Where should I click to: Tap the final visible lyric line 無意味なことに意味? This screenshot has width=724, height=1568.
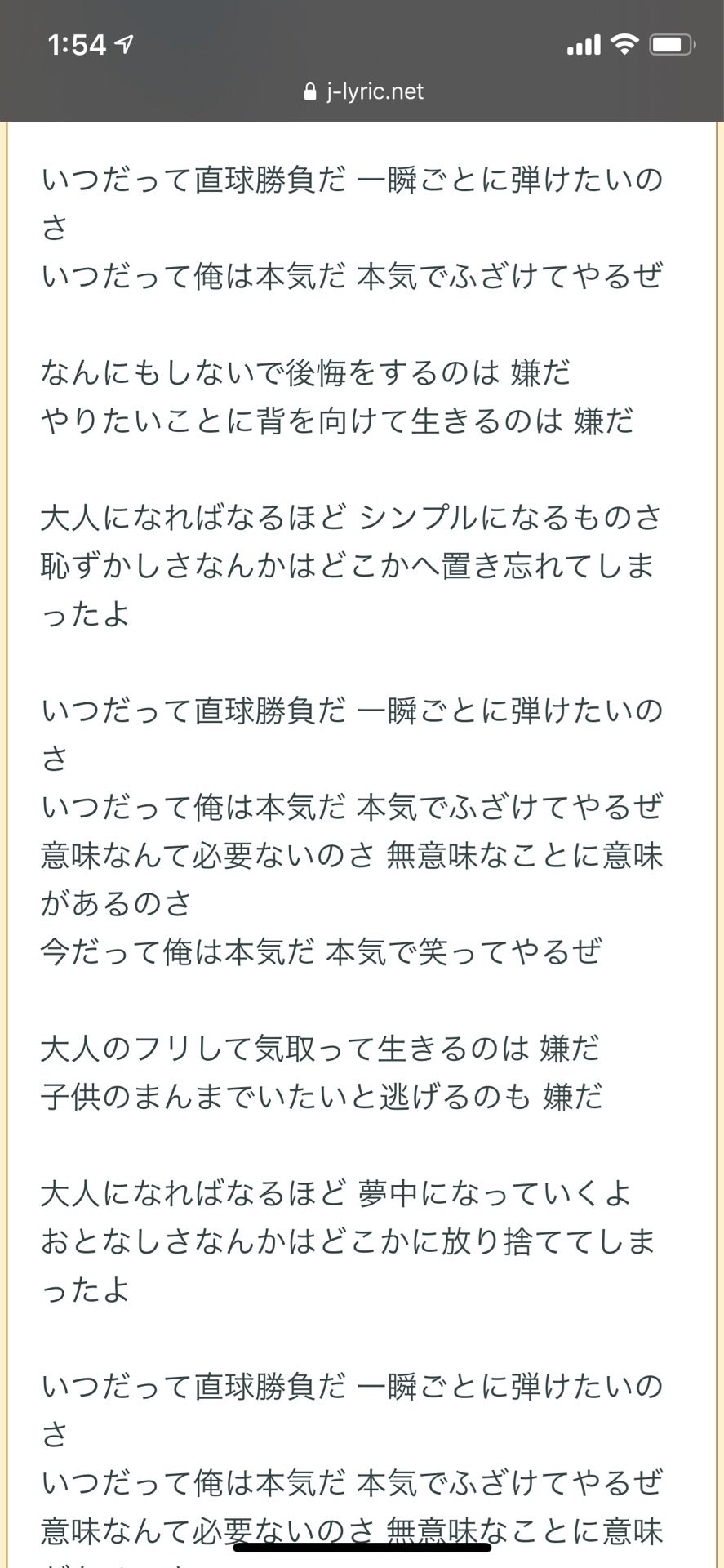pyautogui.click(x=351, y=1530)
